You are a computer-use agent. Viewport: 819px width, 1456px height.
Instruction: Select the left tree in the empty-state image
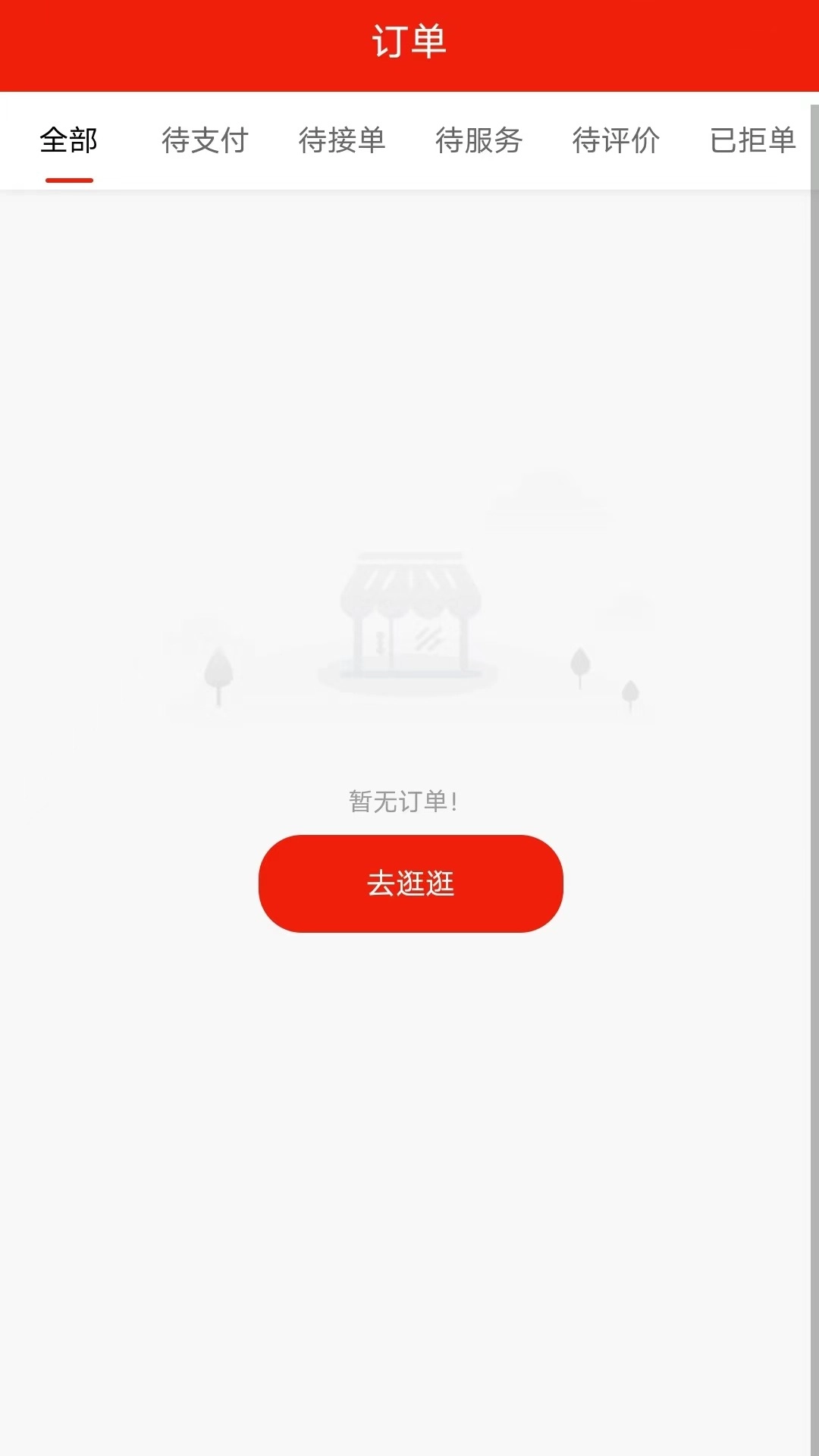[220, 667]
